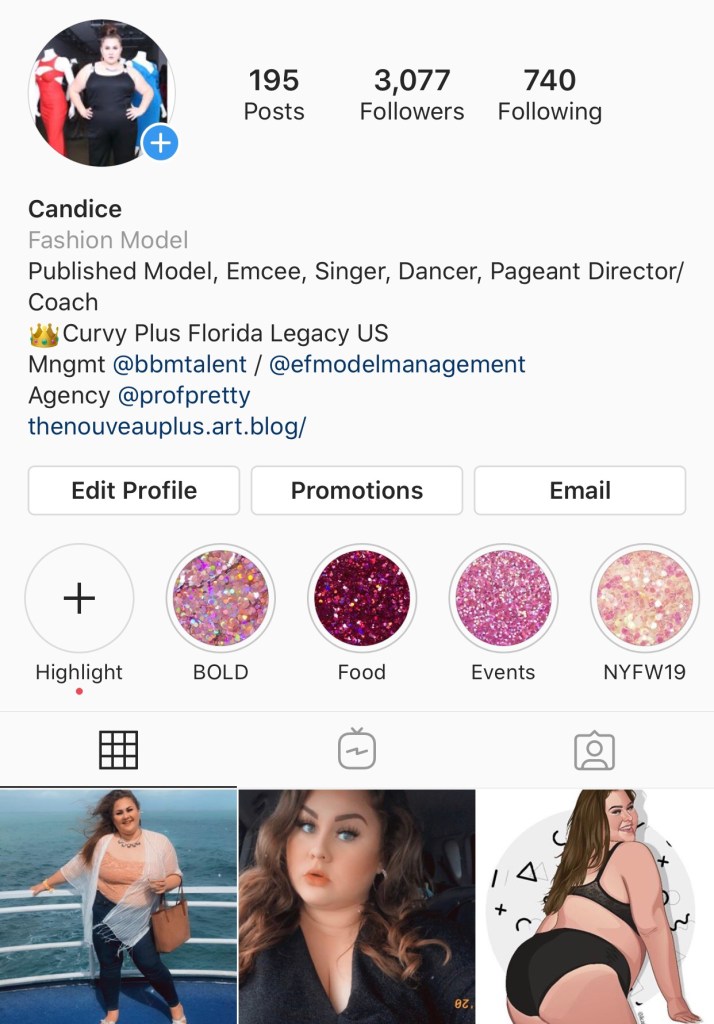Tap the Email button
Viewport: 714px width, 1024px height.
click(x=580, y=490)
